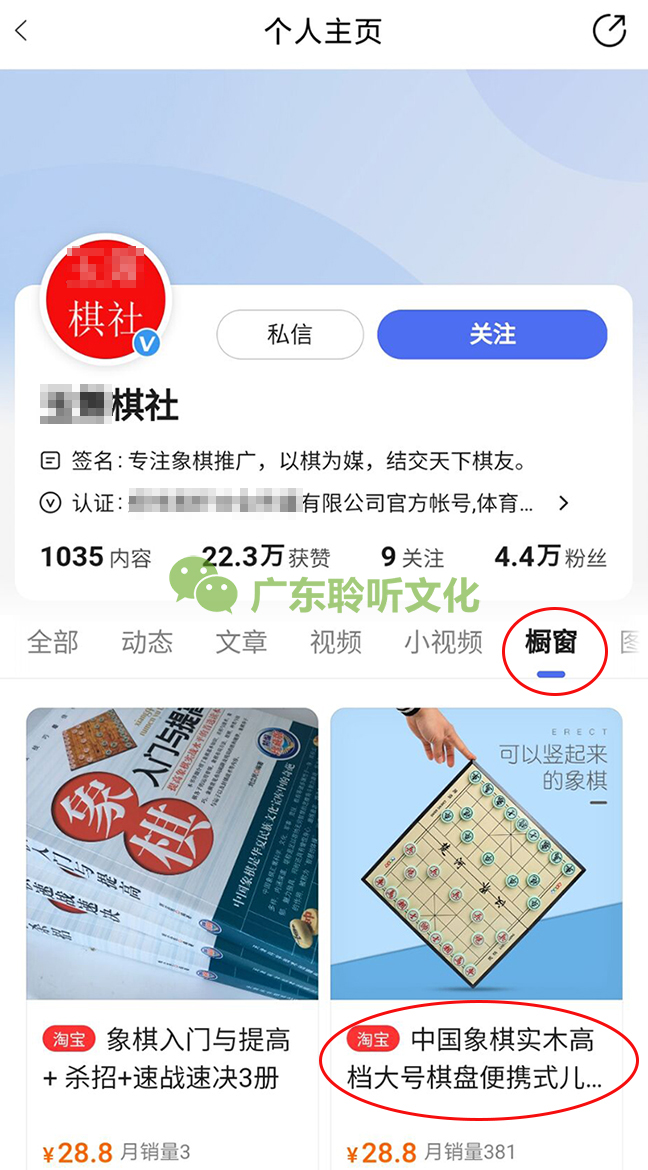The image size is (648, 1170).
Task: Show the 小视频 tab
Action: pyautogui.click(x=443, y=642)
